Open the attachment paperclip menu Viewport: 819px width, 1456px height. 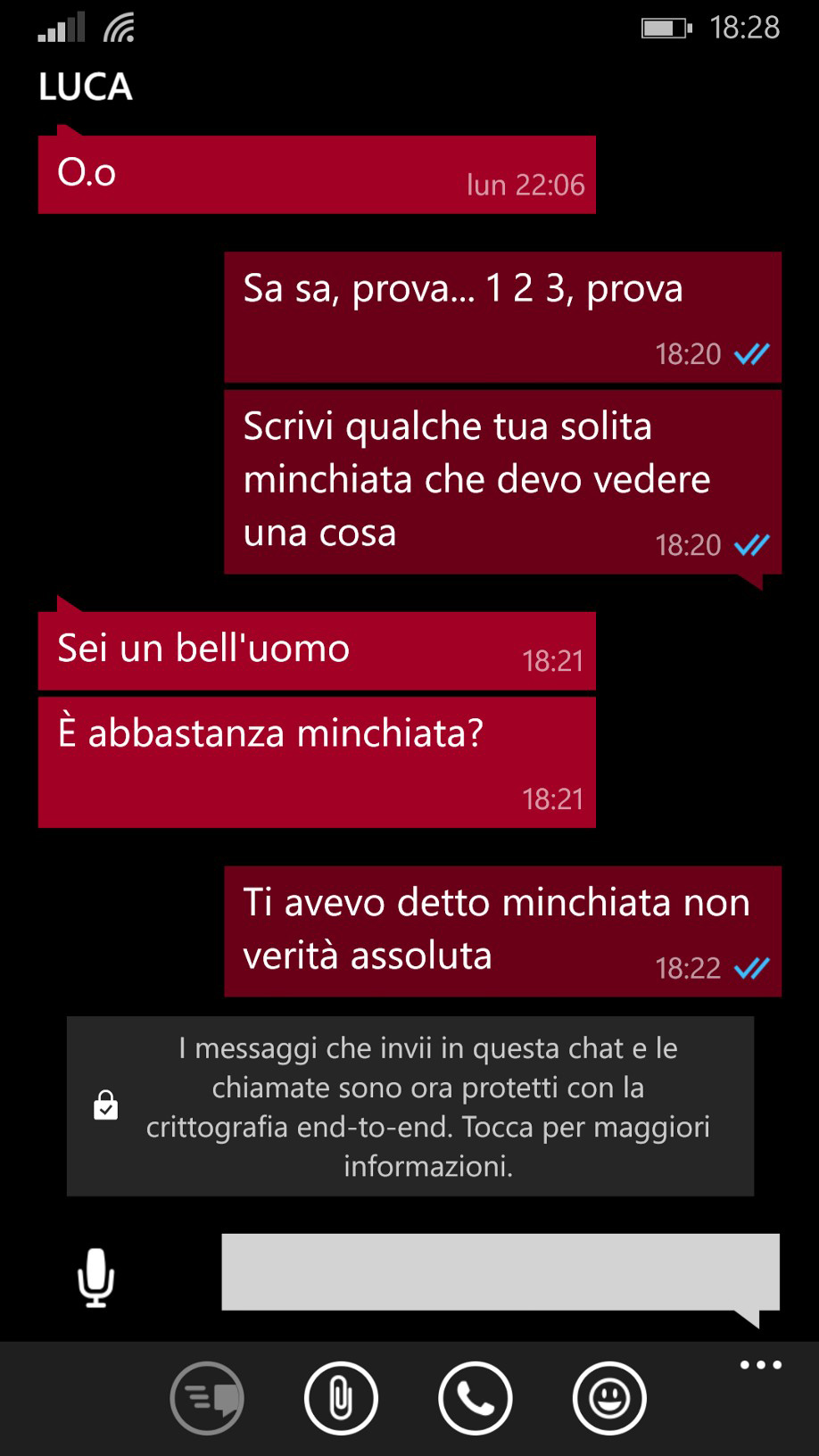341,1398
